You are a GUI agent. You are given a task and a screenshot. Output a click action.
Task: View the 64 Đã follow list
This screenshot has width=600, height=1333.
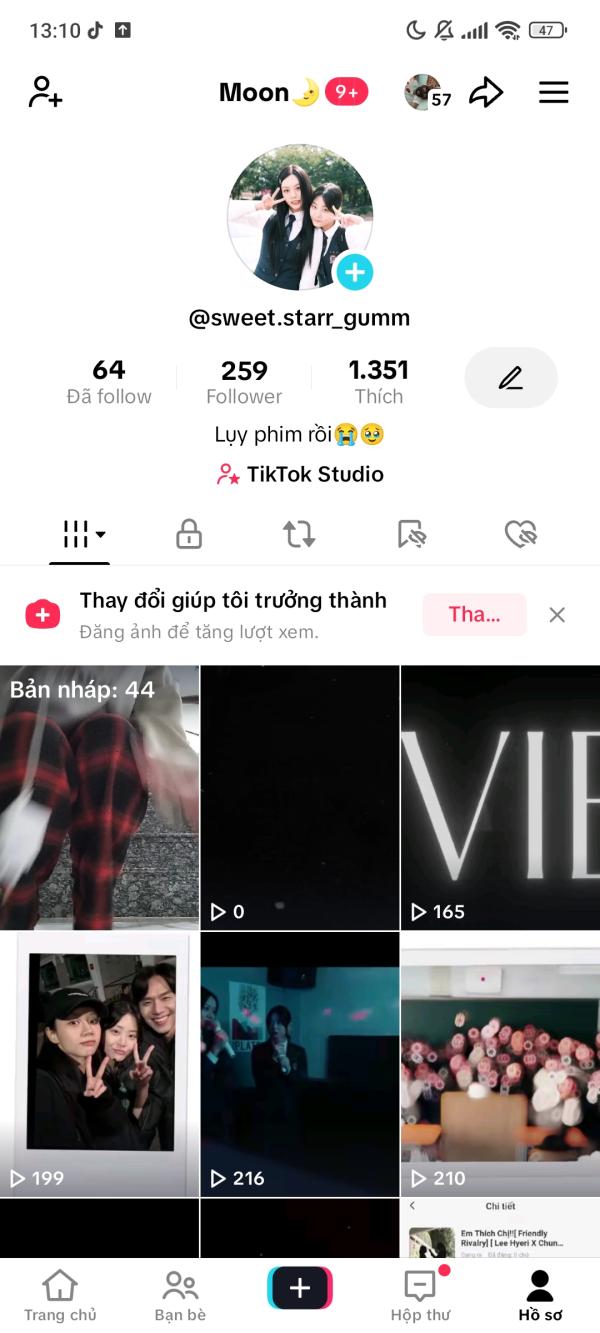click(109, 382)
